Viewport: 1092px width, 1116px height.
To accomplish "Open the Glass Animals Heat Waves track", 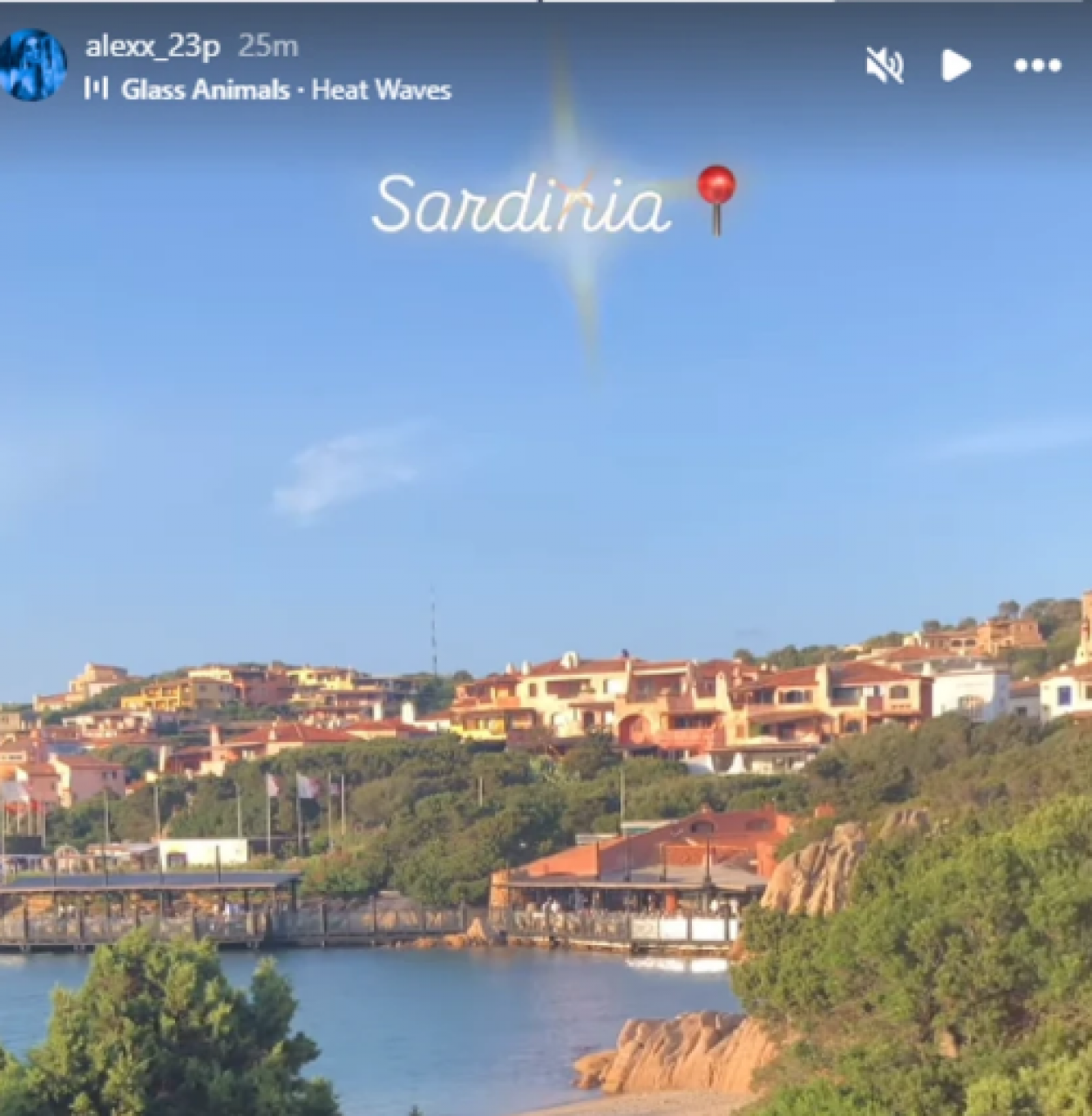I will point(285,90).
